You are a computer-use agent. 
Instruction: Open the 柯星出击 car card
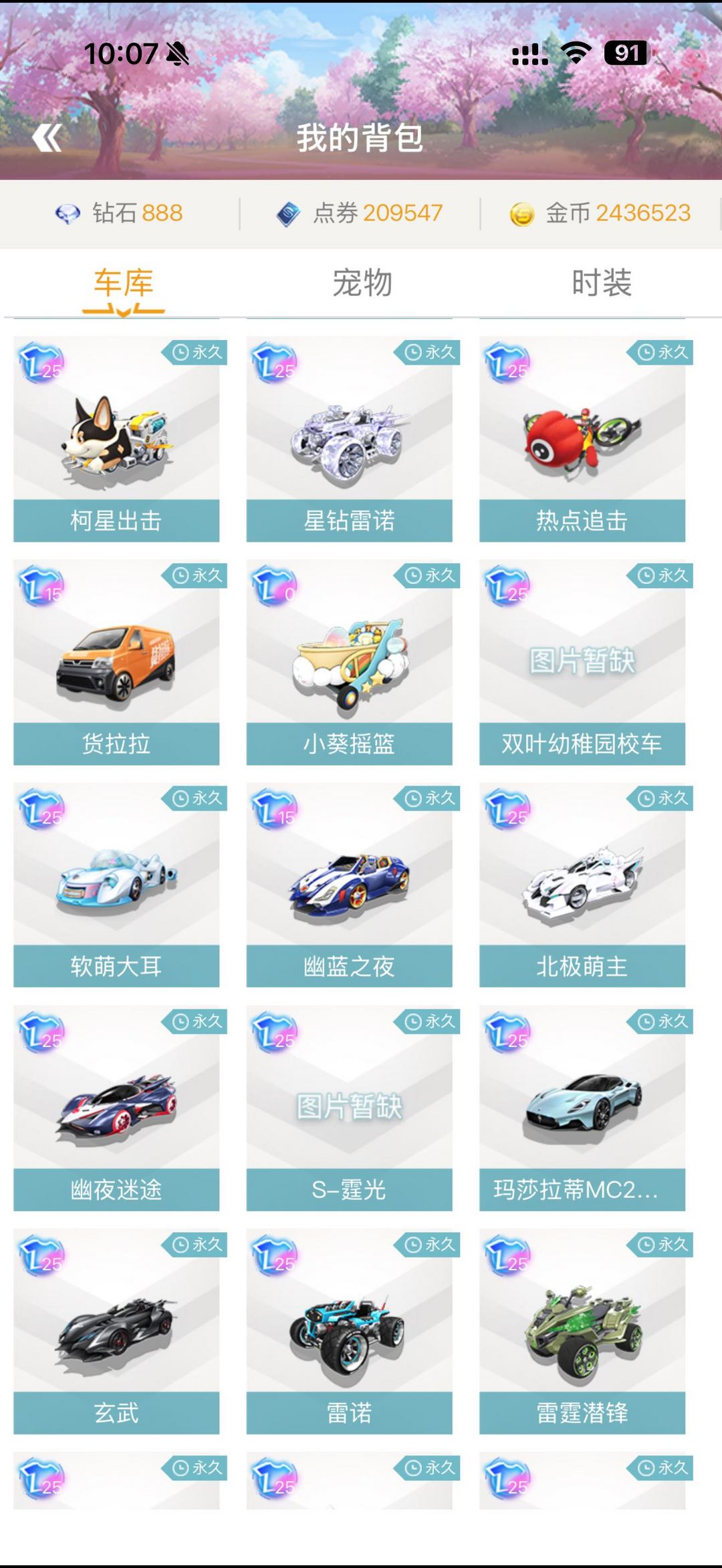click(x=116, y=439)
